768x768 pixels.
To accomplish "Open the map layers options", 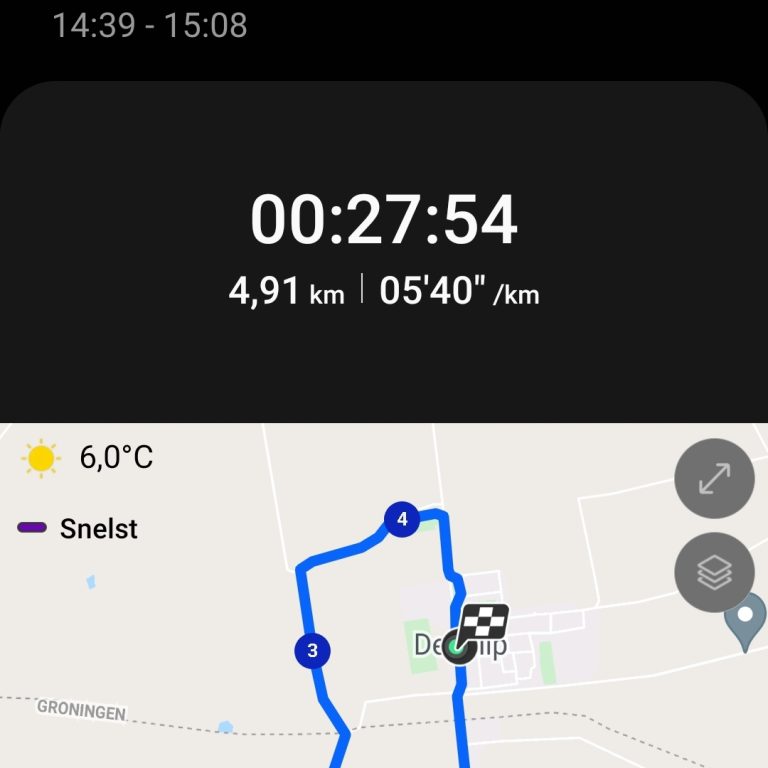I will coord(714,572).
